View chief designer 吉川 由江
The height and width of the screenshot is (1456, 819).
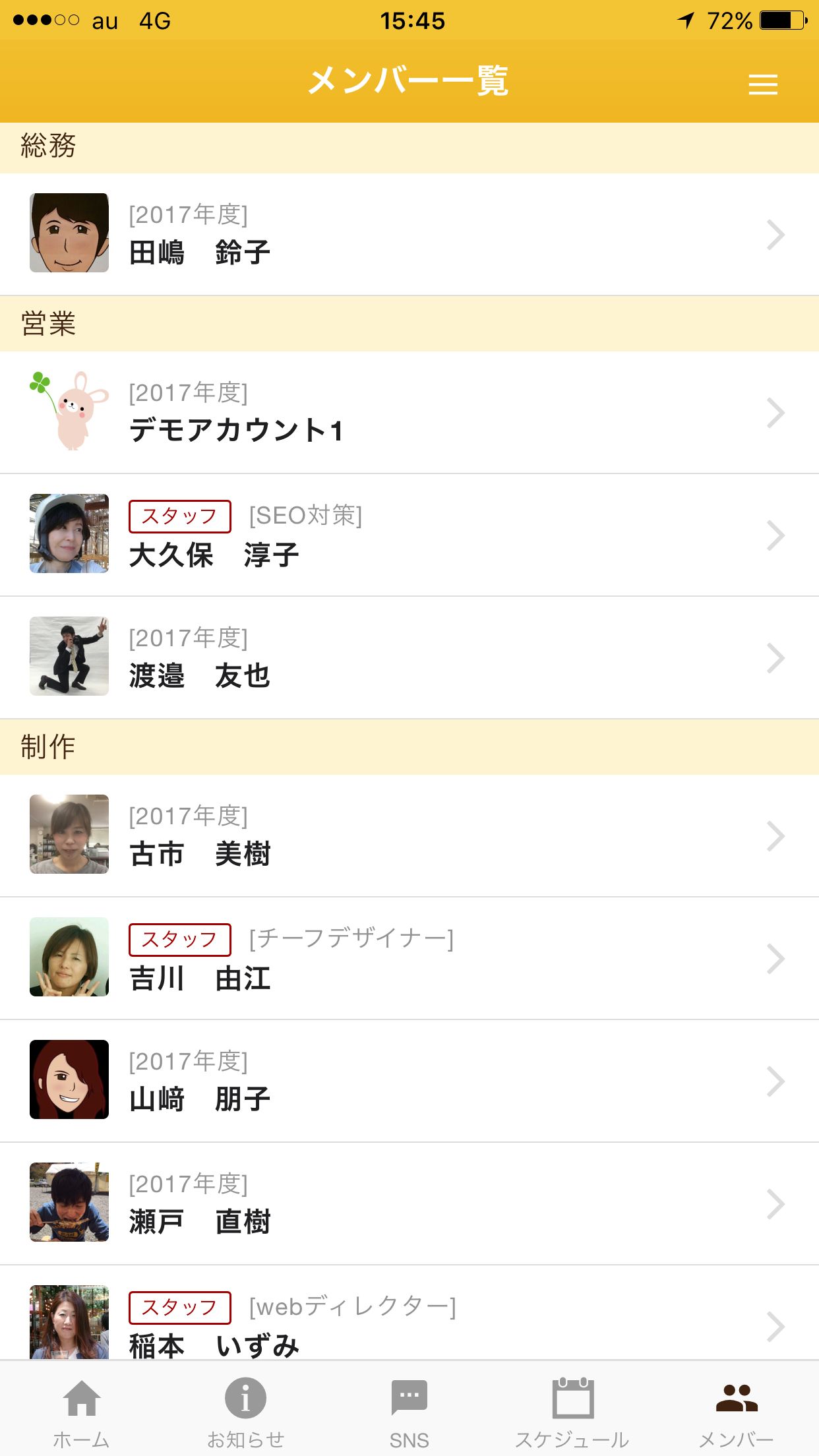pos(409,958)
